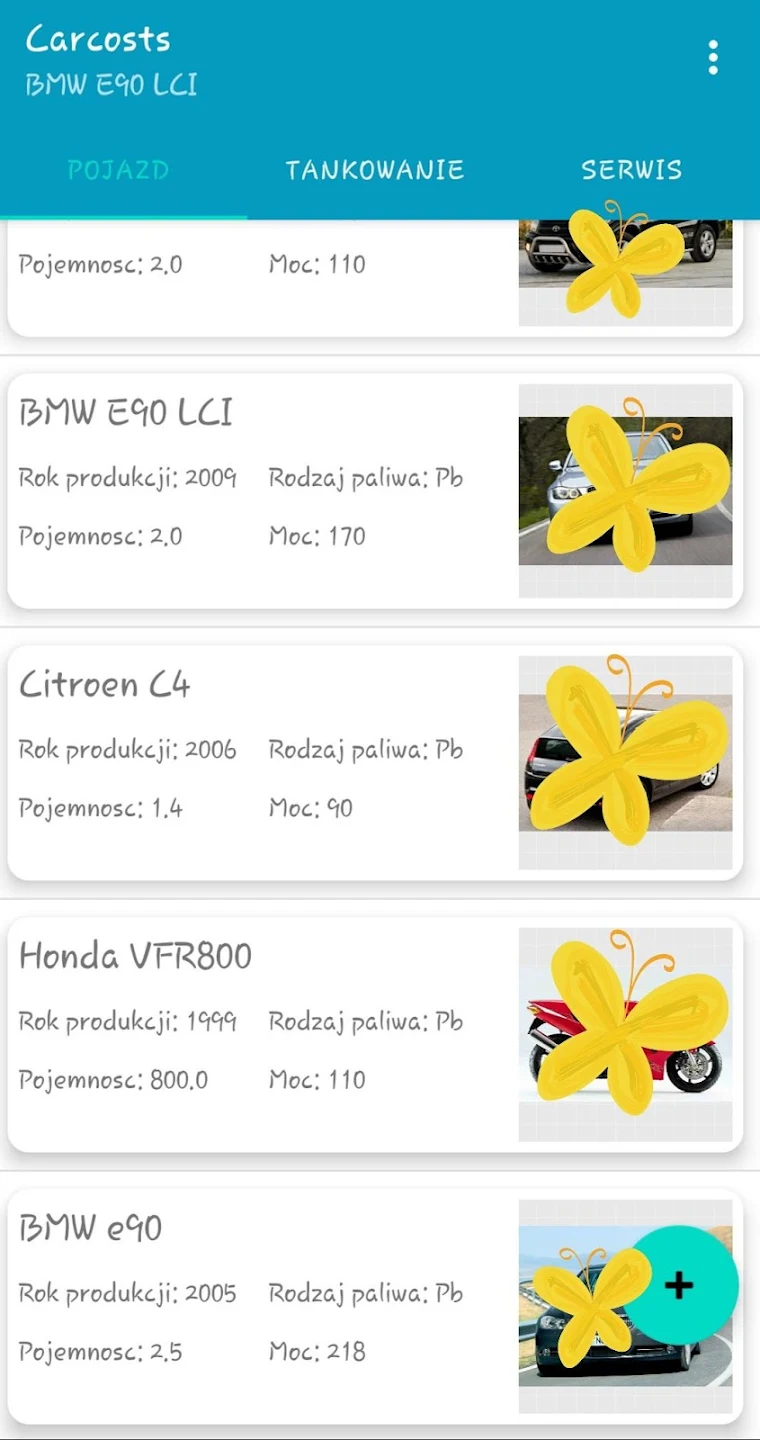Click the BMW E90 LCI subtitle under Carcosts
This screenshot has width=760, height=1440.
click(110, 85)
